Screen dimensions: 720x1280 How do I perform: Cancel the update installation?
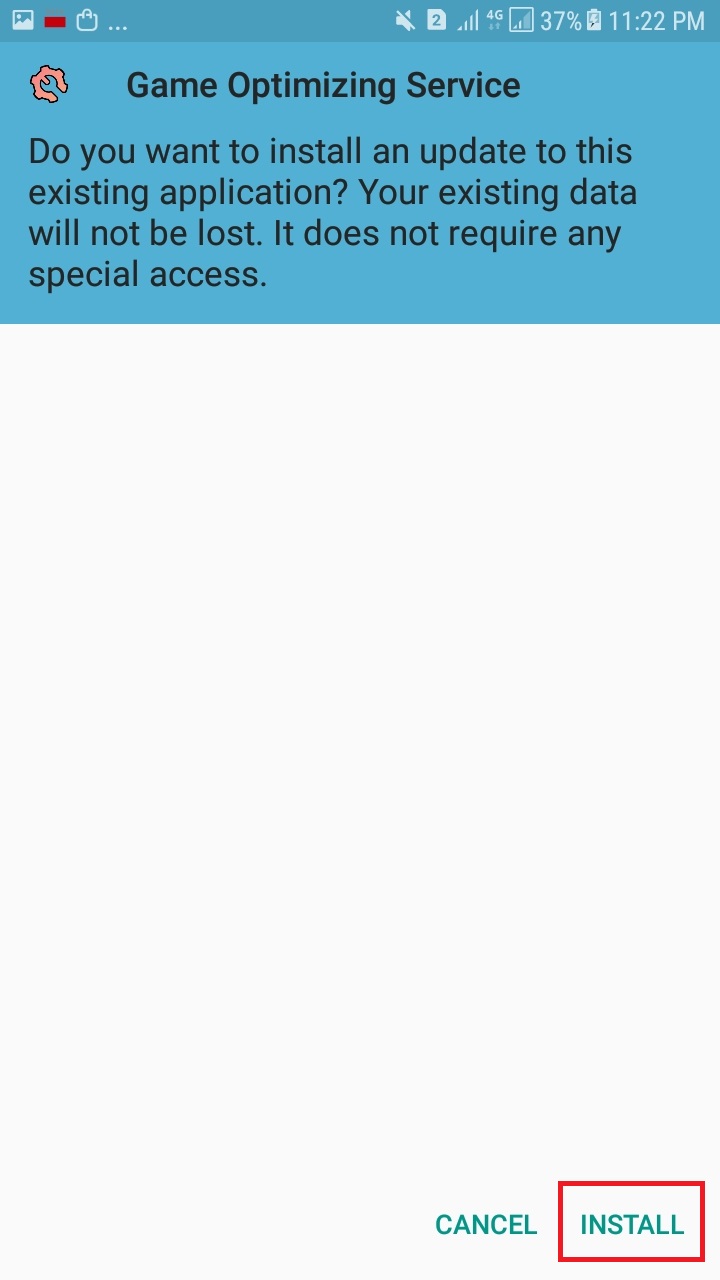(486, 1224)
